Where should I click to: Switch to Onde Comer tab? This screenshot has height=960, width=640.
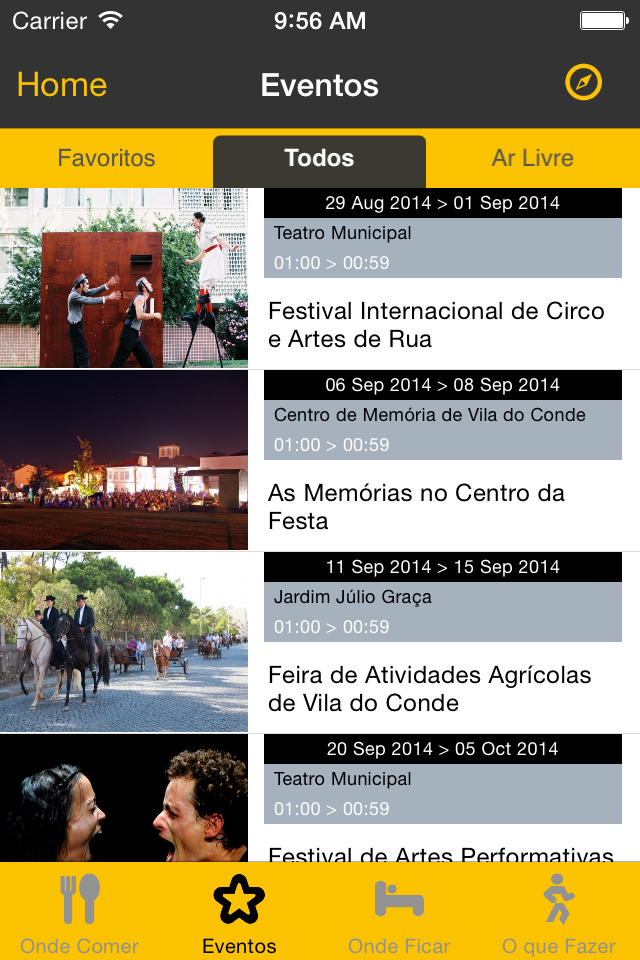[80, 912]
